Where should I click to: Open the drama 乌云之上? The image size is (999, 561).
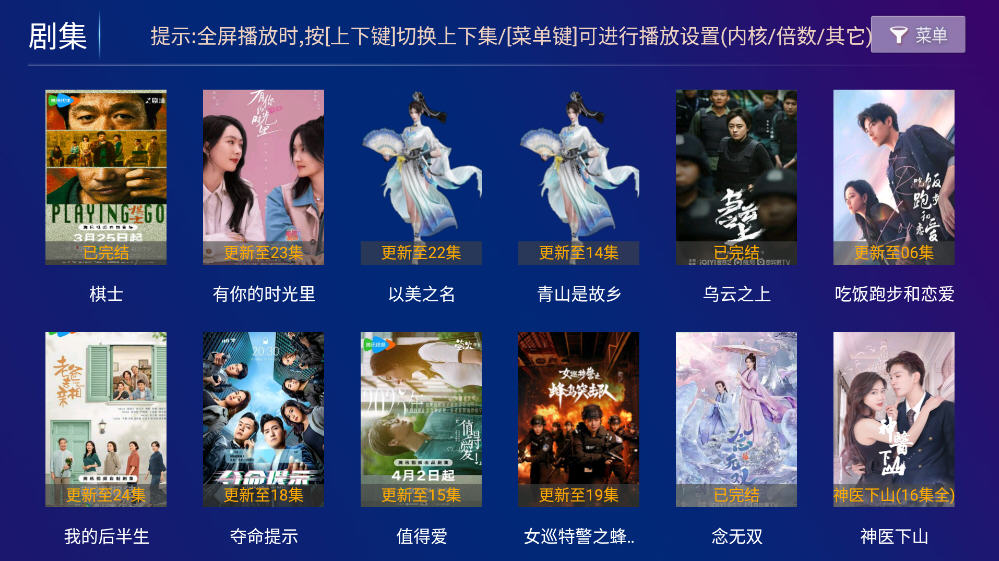(x=736, y=178)
